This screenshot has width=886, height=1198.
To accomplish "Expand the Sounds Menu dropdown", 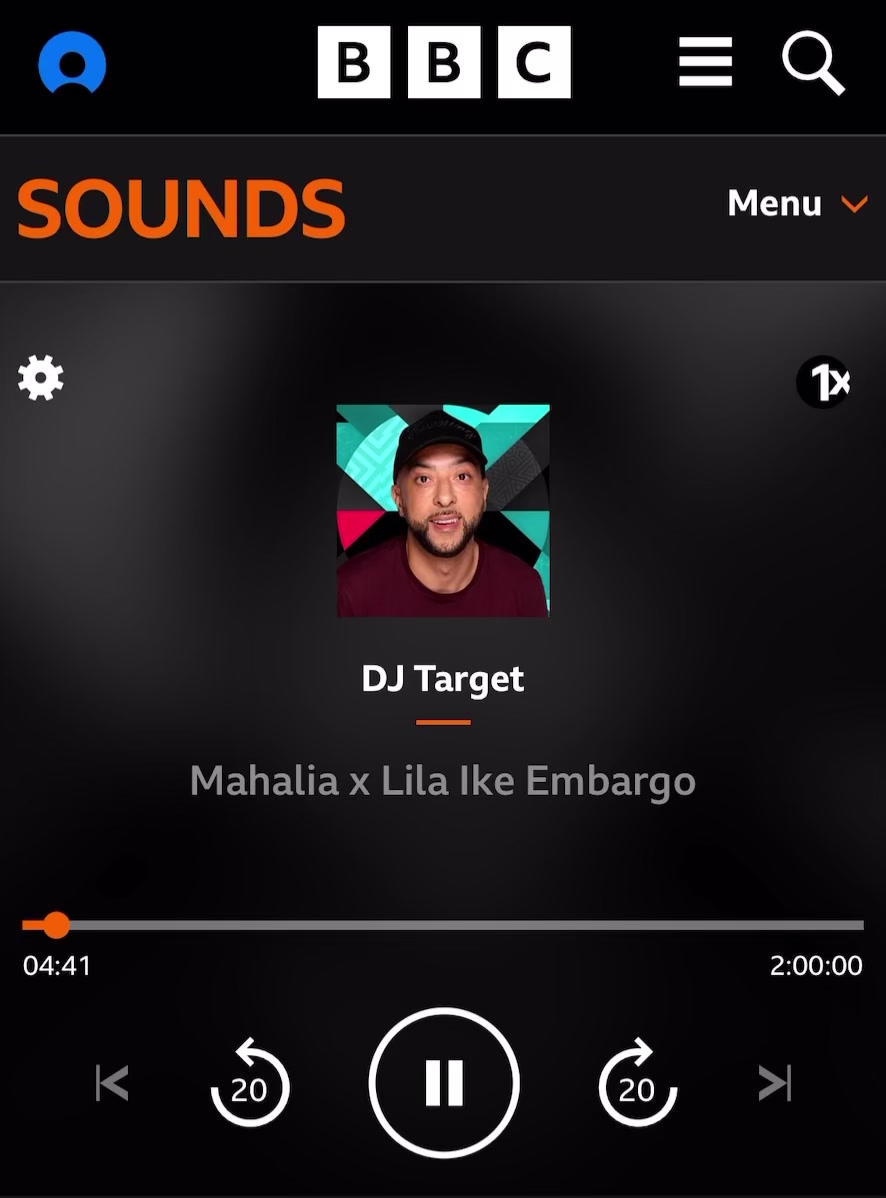I will [x=796, y=204].
